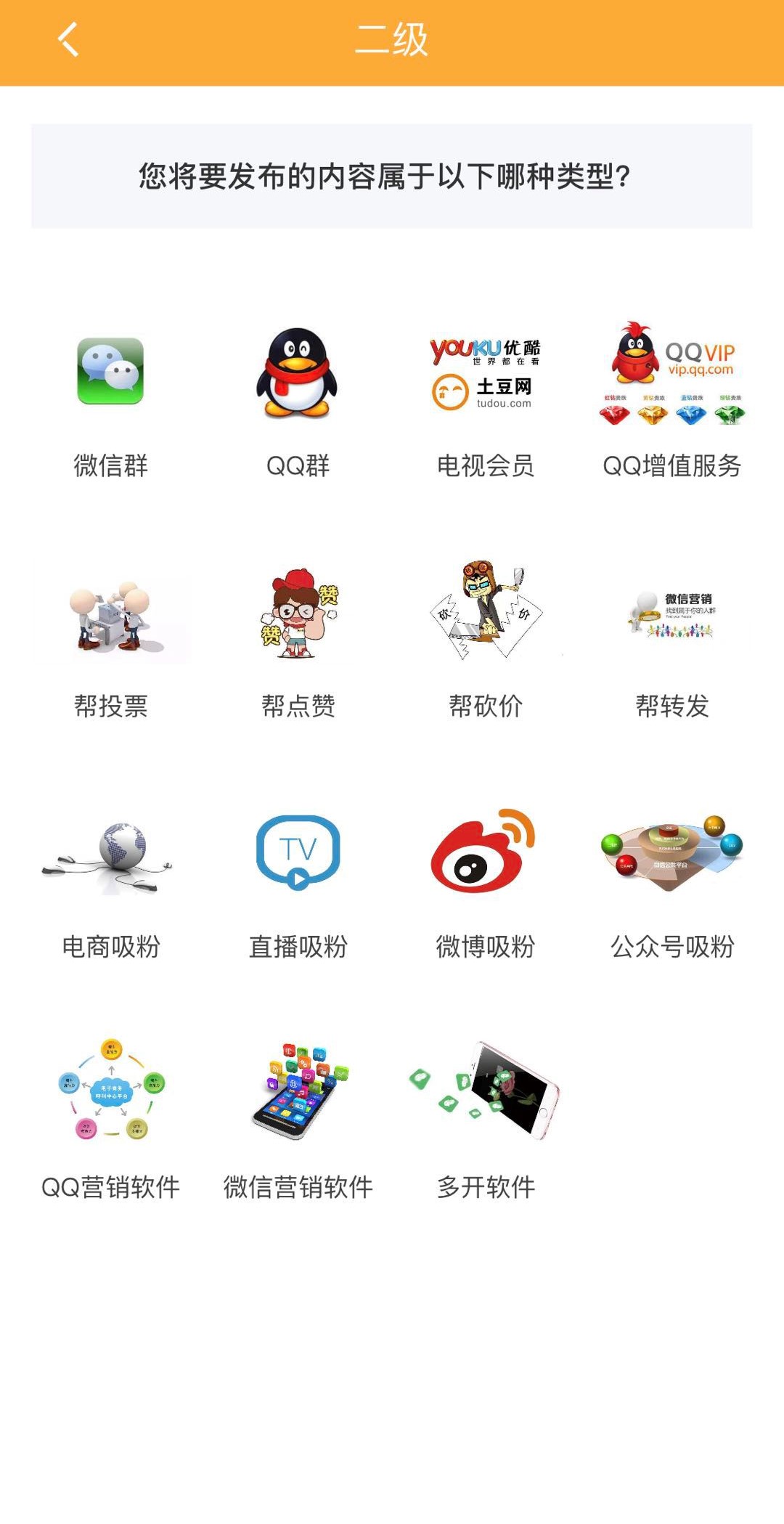Screen dimensions: 784x1524
Task: Select the 电商吸粉 category
Action: [x=110, y=884]
